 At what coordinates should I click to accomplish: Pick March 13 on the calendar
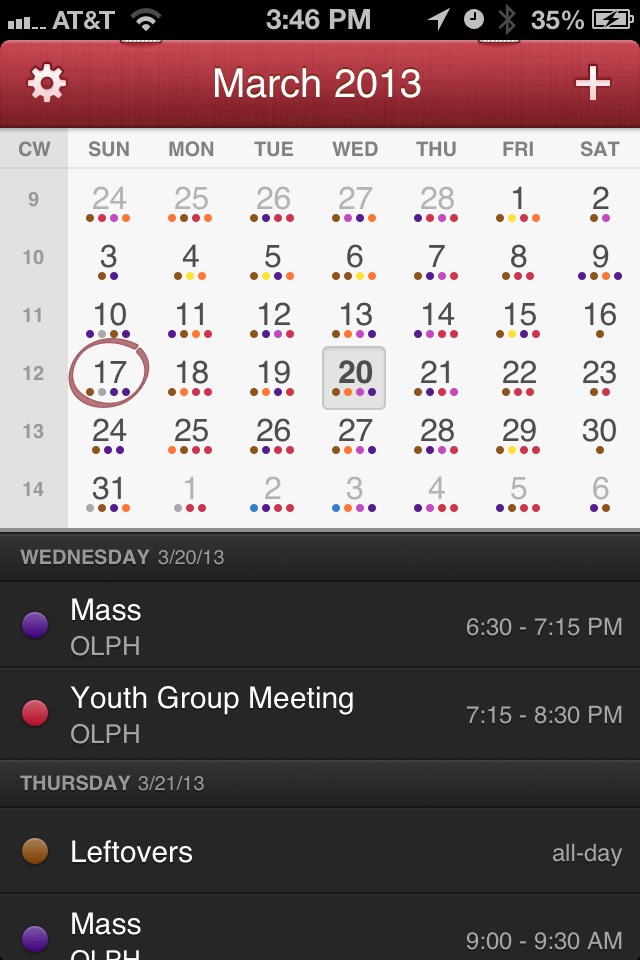(x=355, y=317)
